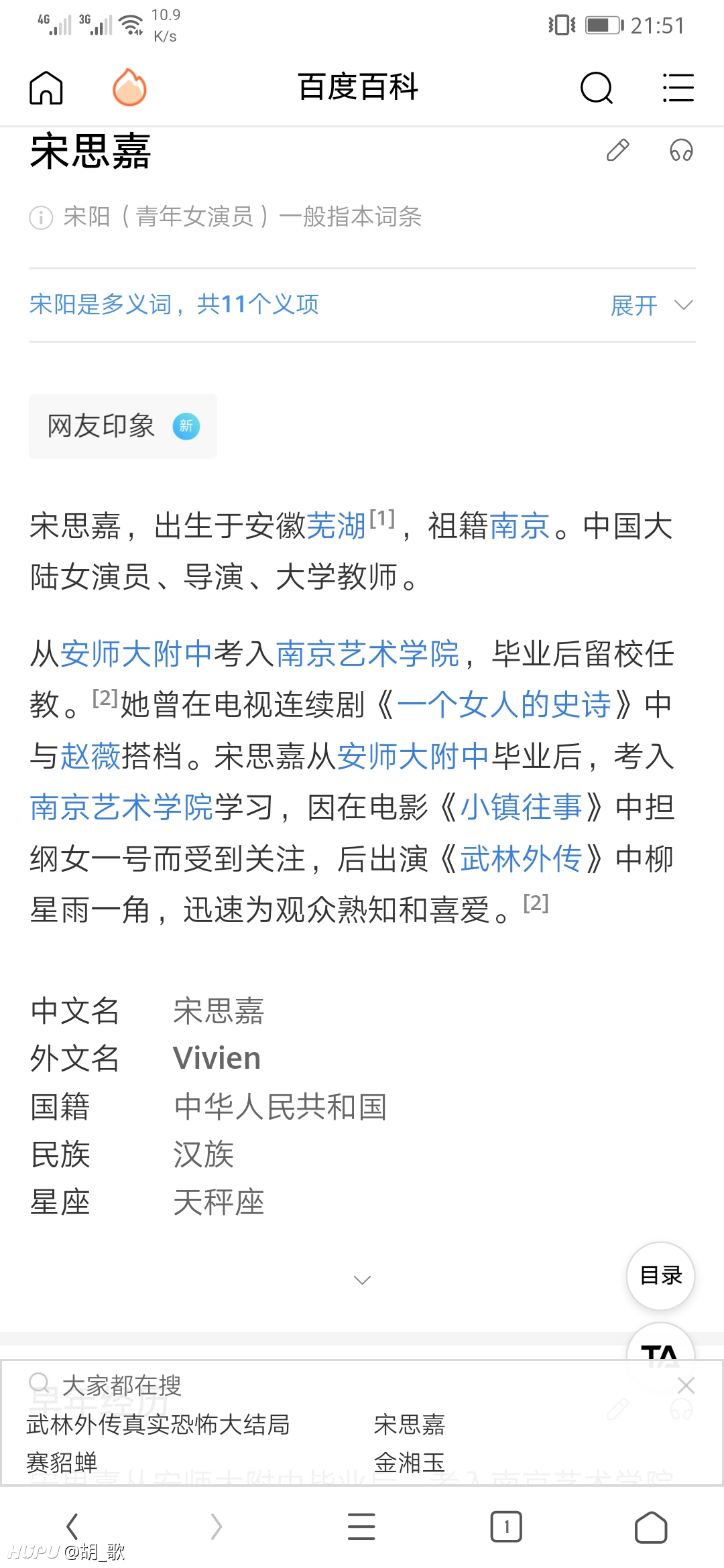This screenshot has height=1568, width=724.
Task: Edit the entry with the pencil icon
Action: tap(618, 150)
